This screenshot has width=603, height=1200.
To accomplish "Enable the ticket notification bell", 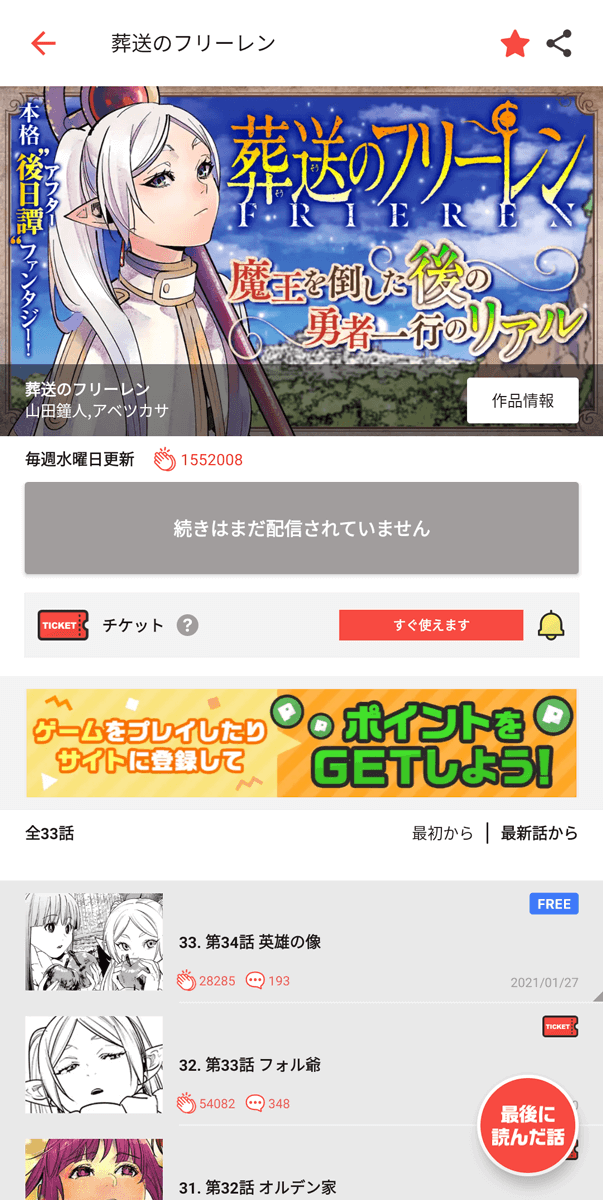I will coord(551,625).
